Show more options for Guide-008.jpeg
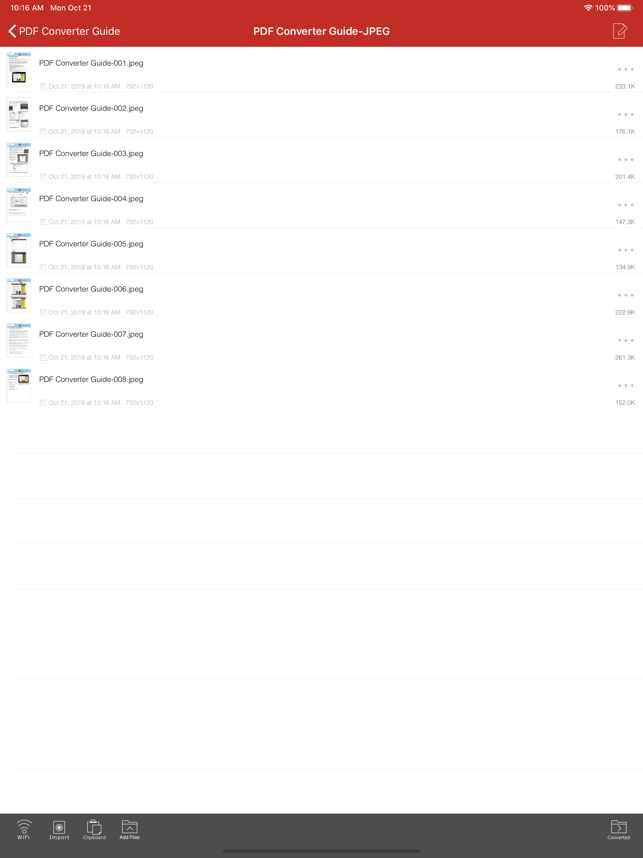Screen dimensions: 643x858 tap(625, 386)
